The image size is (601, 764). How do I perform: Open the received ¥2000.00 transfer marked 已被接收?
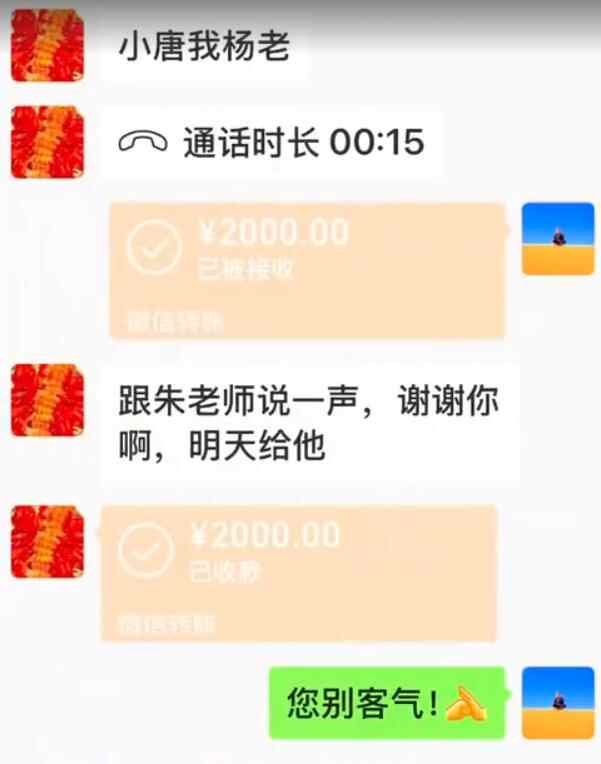pos(306,270)
